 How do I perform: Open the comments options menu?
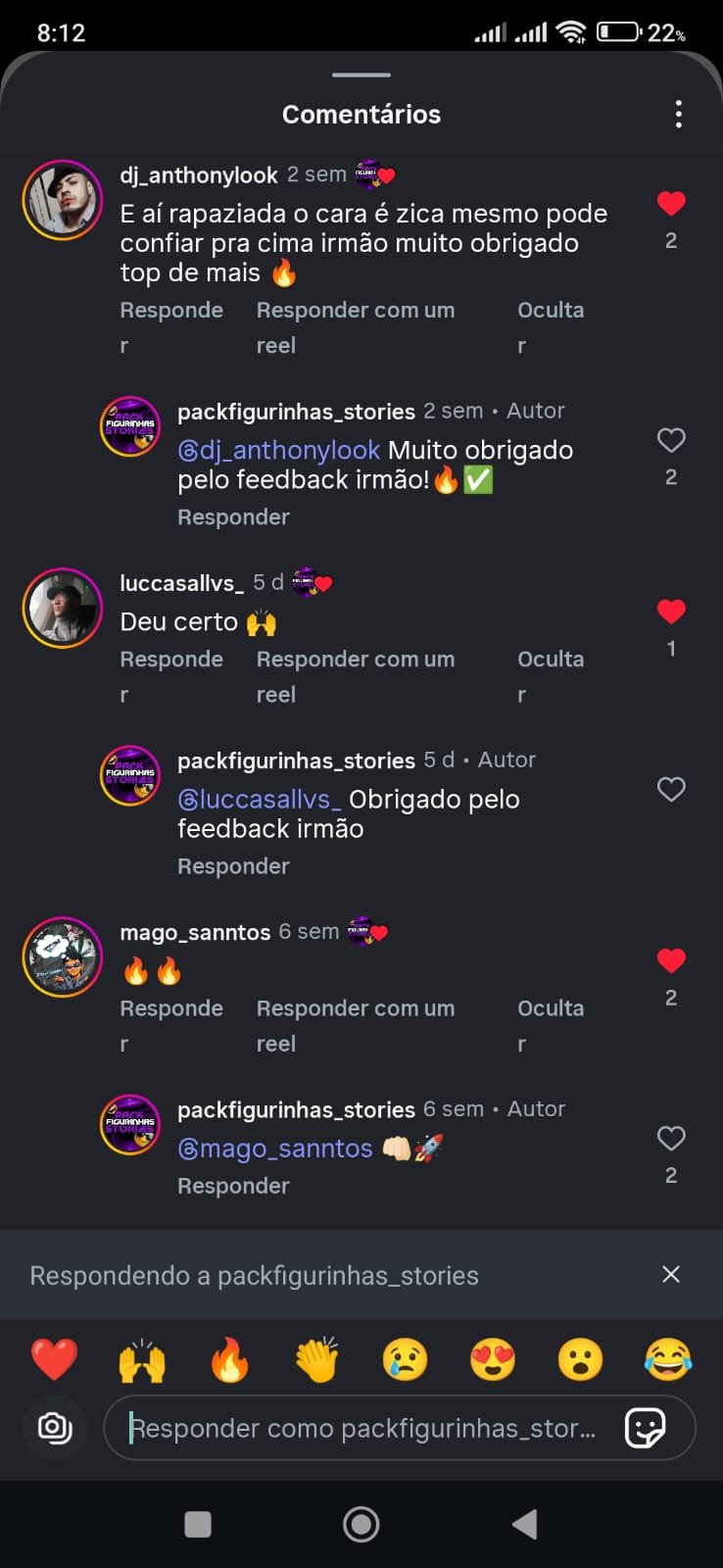coord(678,114)
